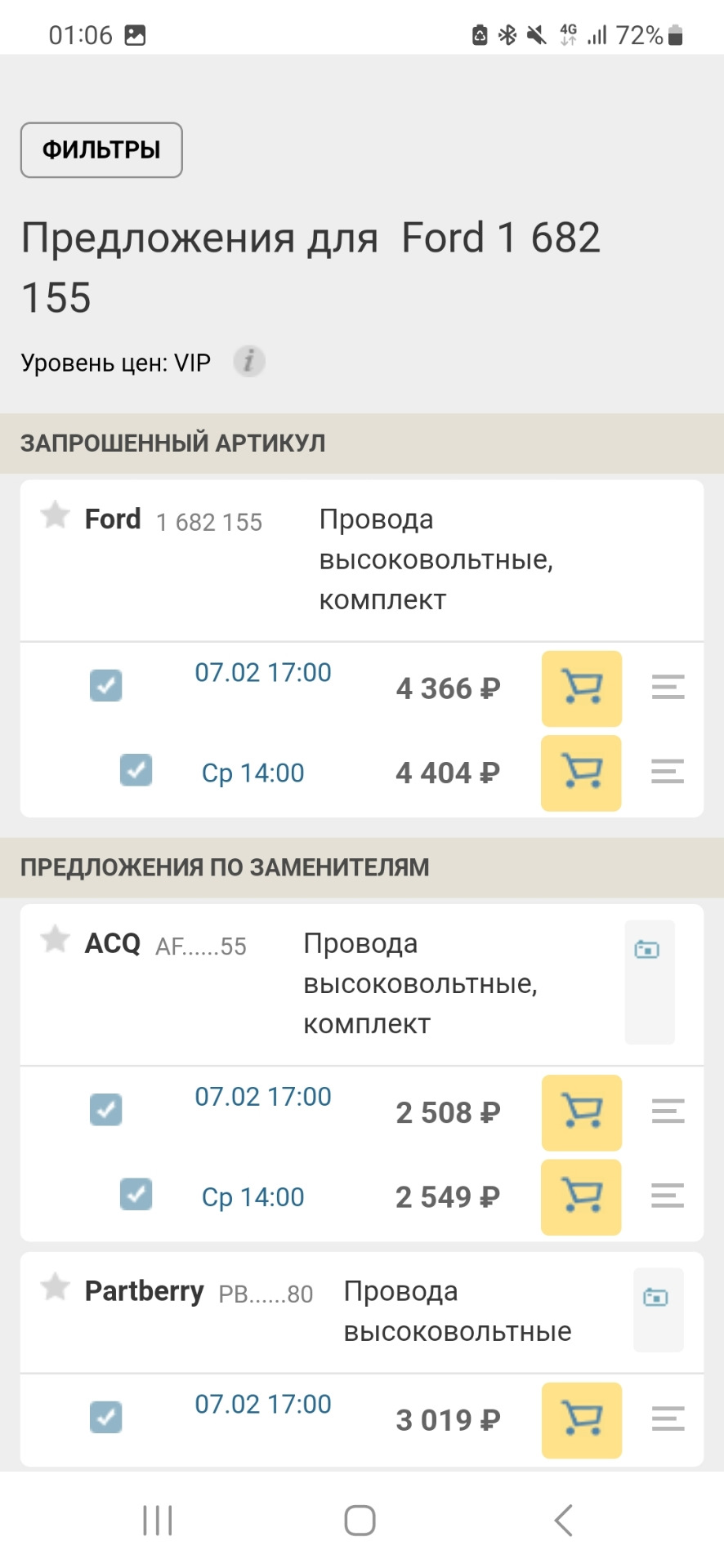Open the ФИЛЬТРЫ panel
The image size is (724, 1568).
tap(101, 149)
